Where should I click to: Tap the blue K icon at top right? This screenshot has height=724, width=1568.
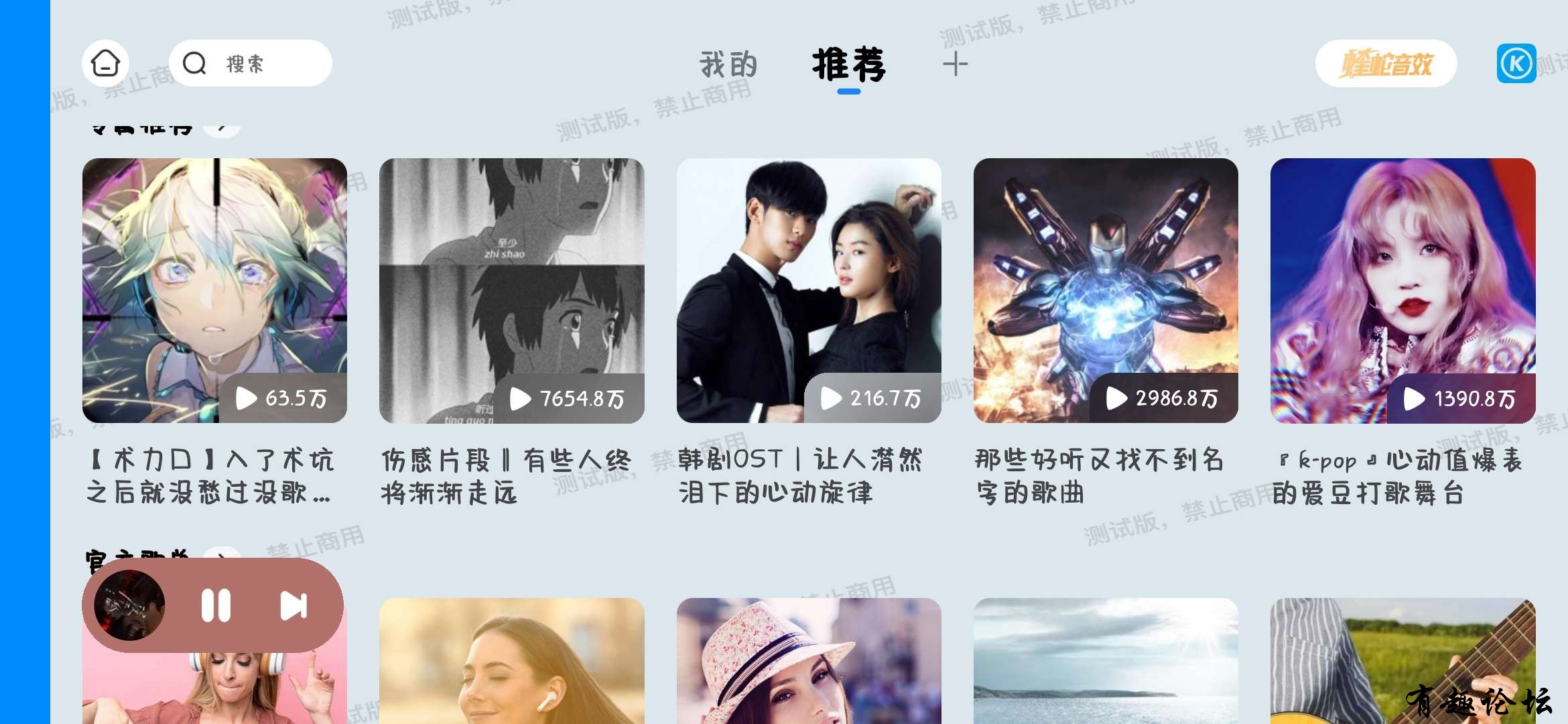pyautogui.click(x=1516, y=64)
